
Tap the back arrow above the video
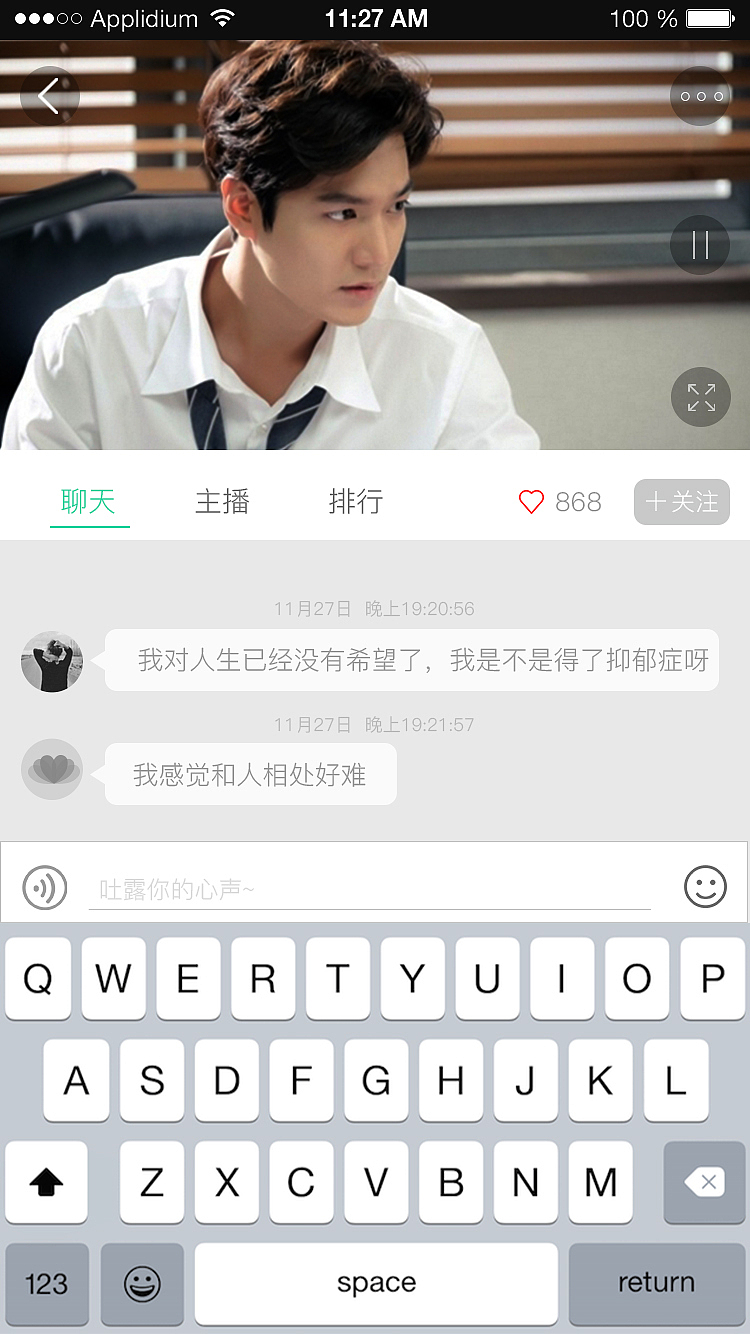50,95
